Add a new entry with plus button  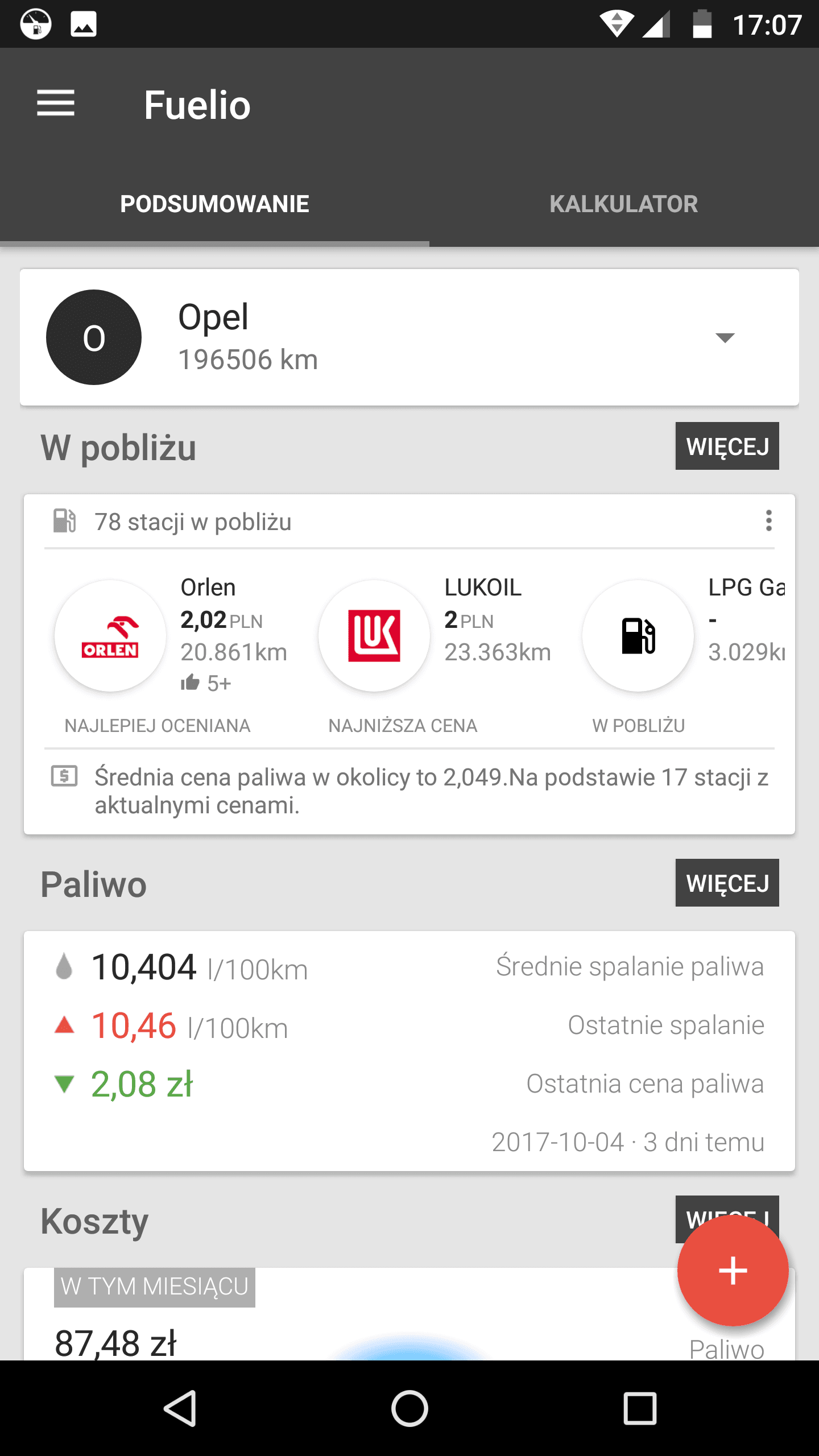point(733,1271)
